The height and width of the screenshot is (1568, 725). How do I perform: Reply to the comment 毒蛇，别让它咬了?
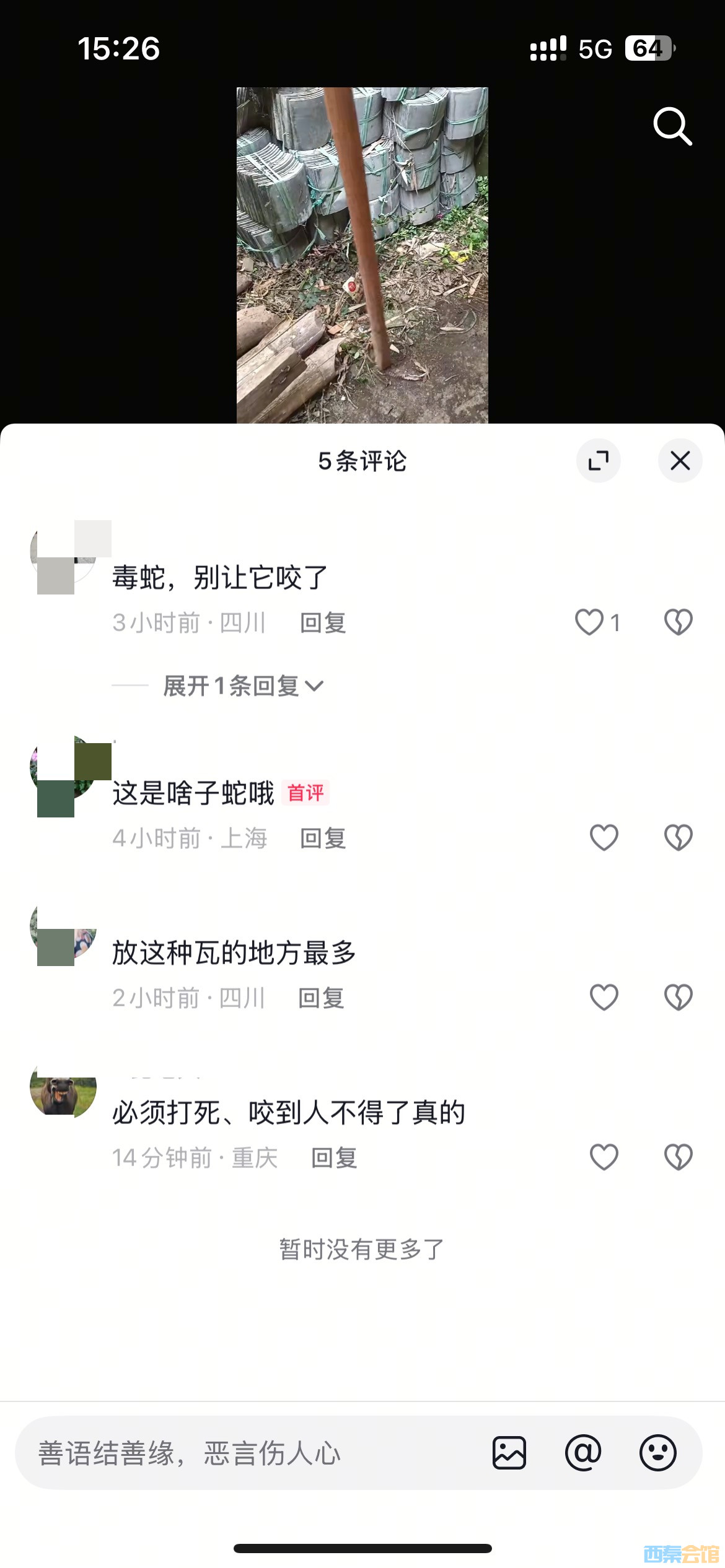point(323,623)
